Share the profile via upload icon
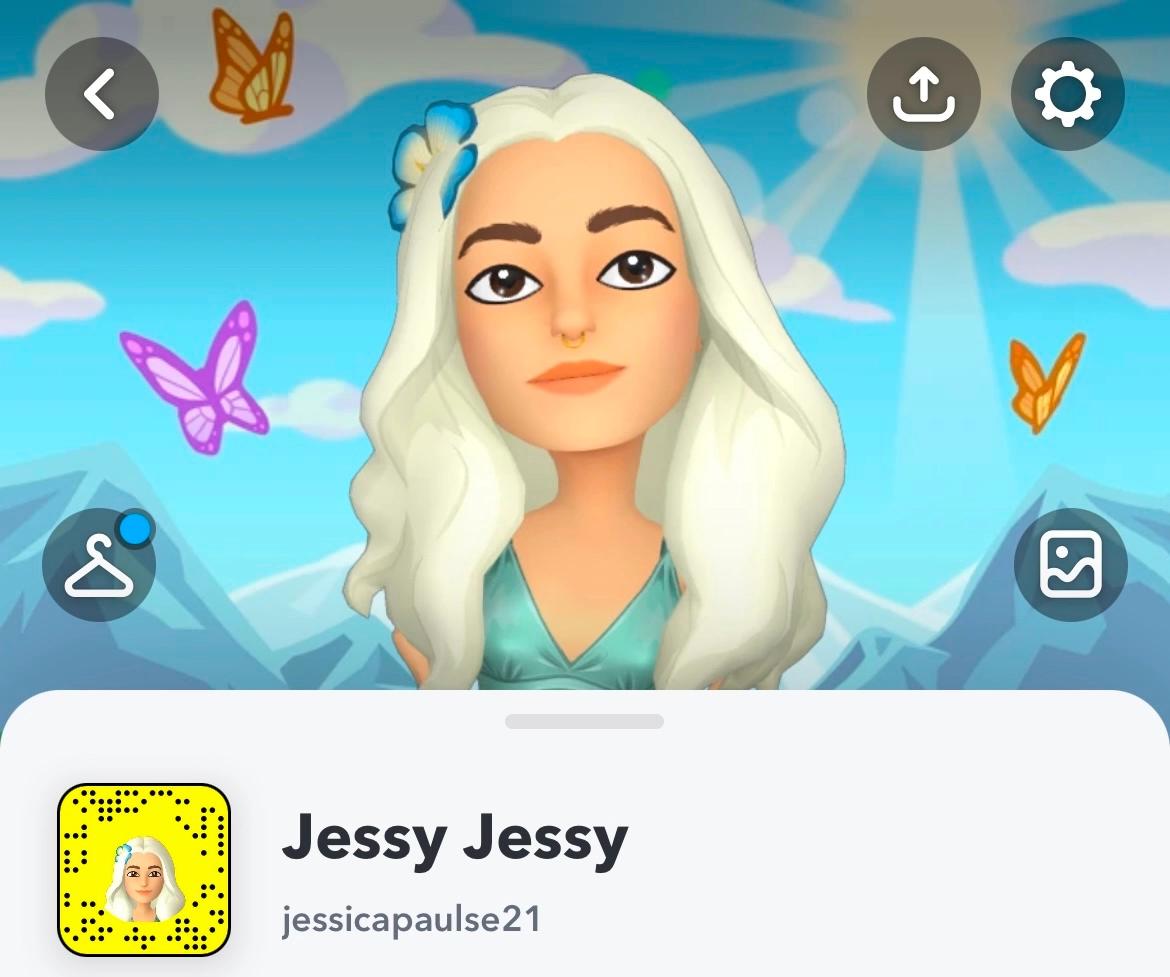 coord(923,94)
